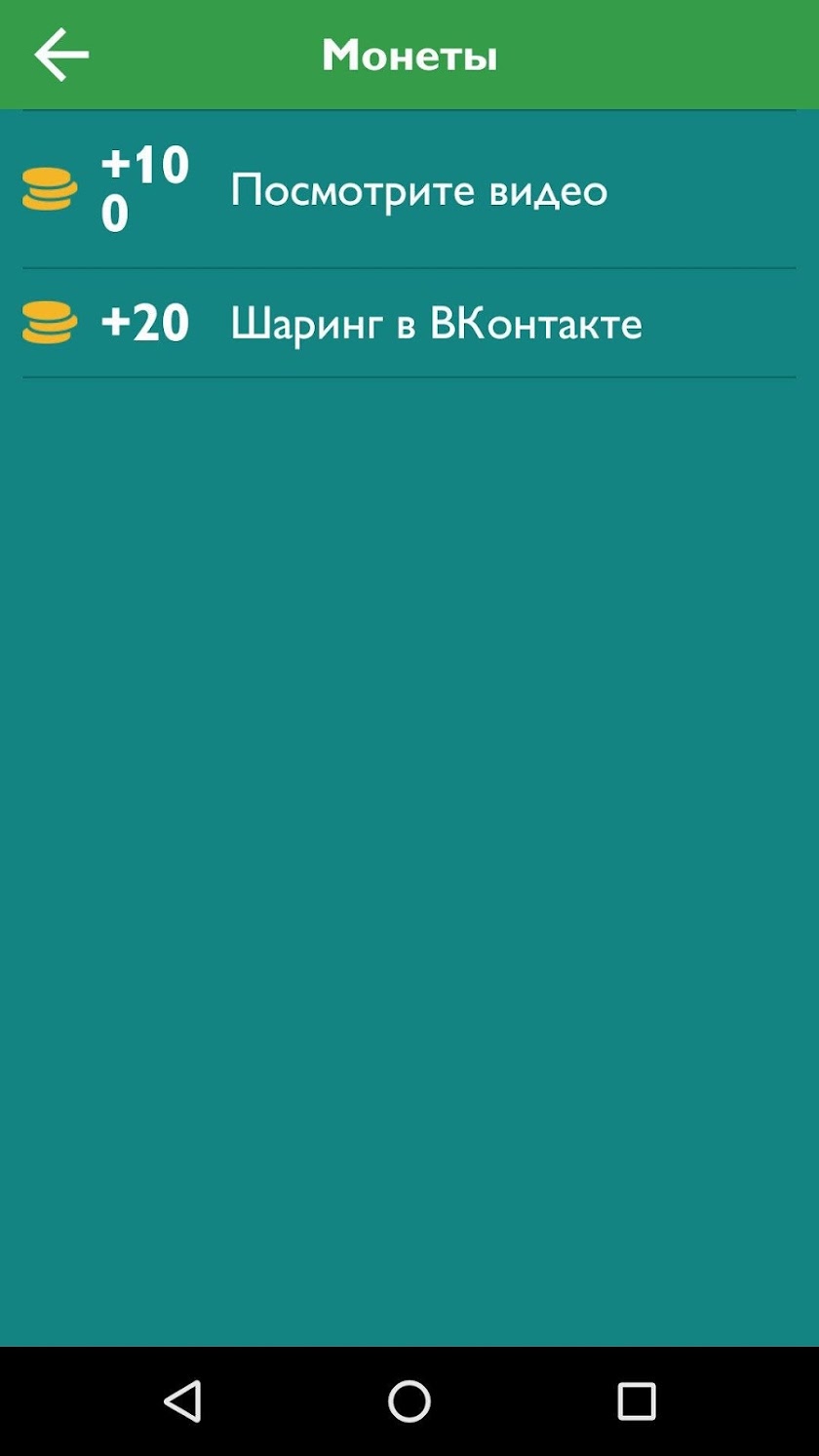Go back using the header arrow

[x=61, y=55]
